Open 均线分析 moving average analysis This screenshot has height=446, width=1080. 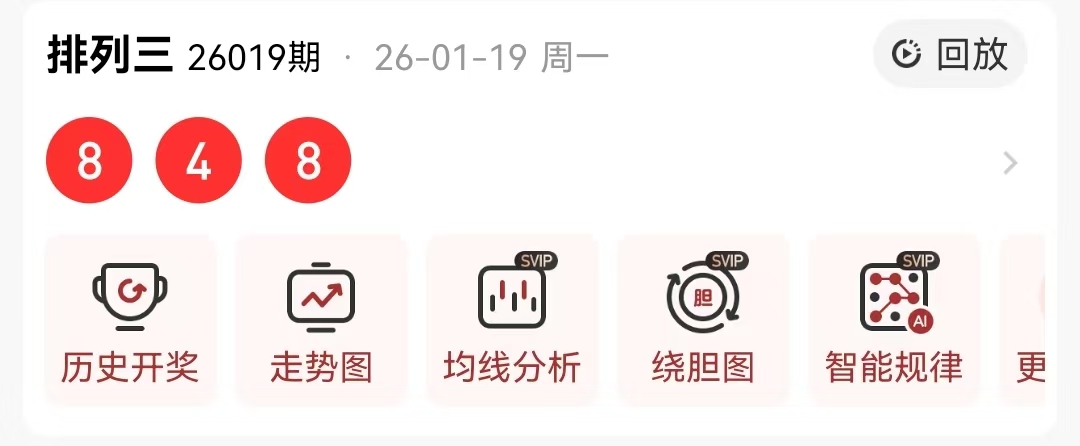(x=512, y=320)
